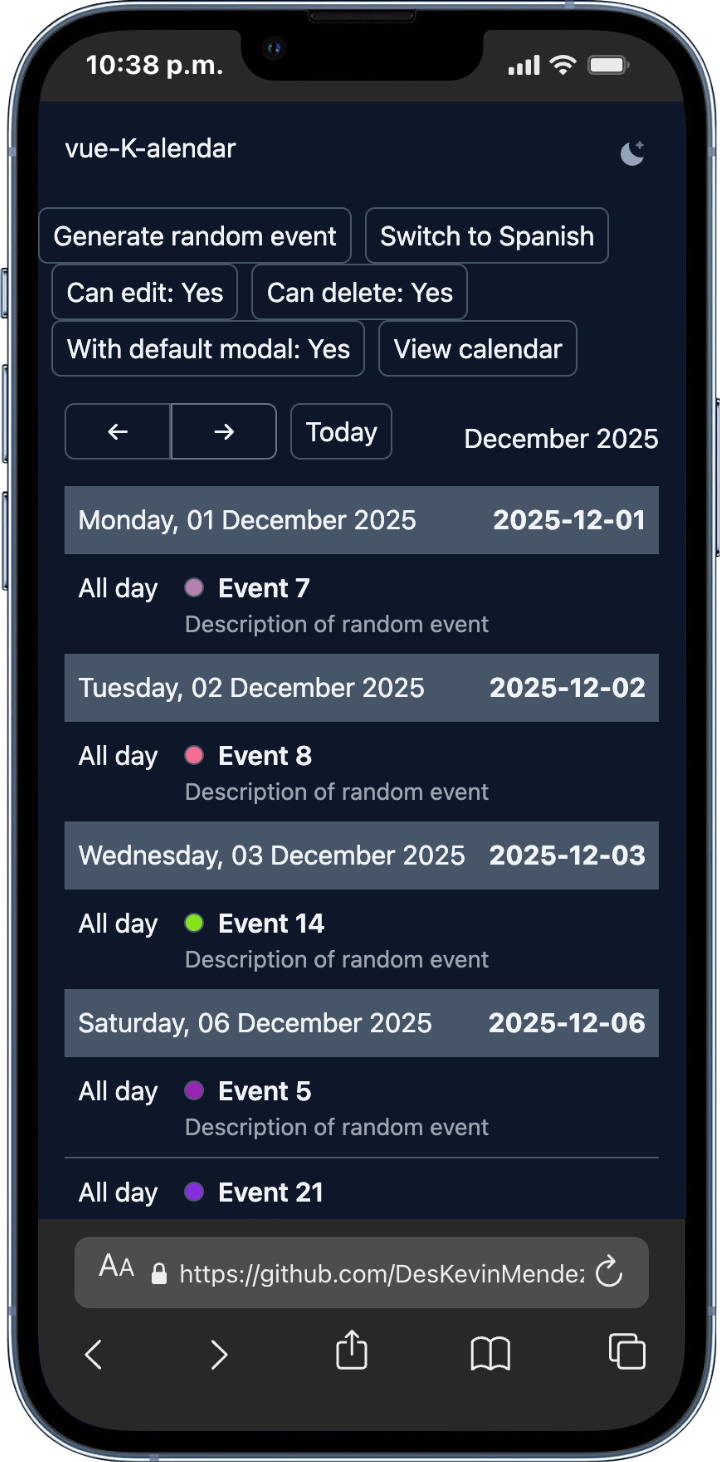Navigate to next period with right arrow
The image size is (720, 1462).
click(223, 431)
